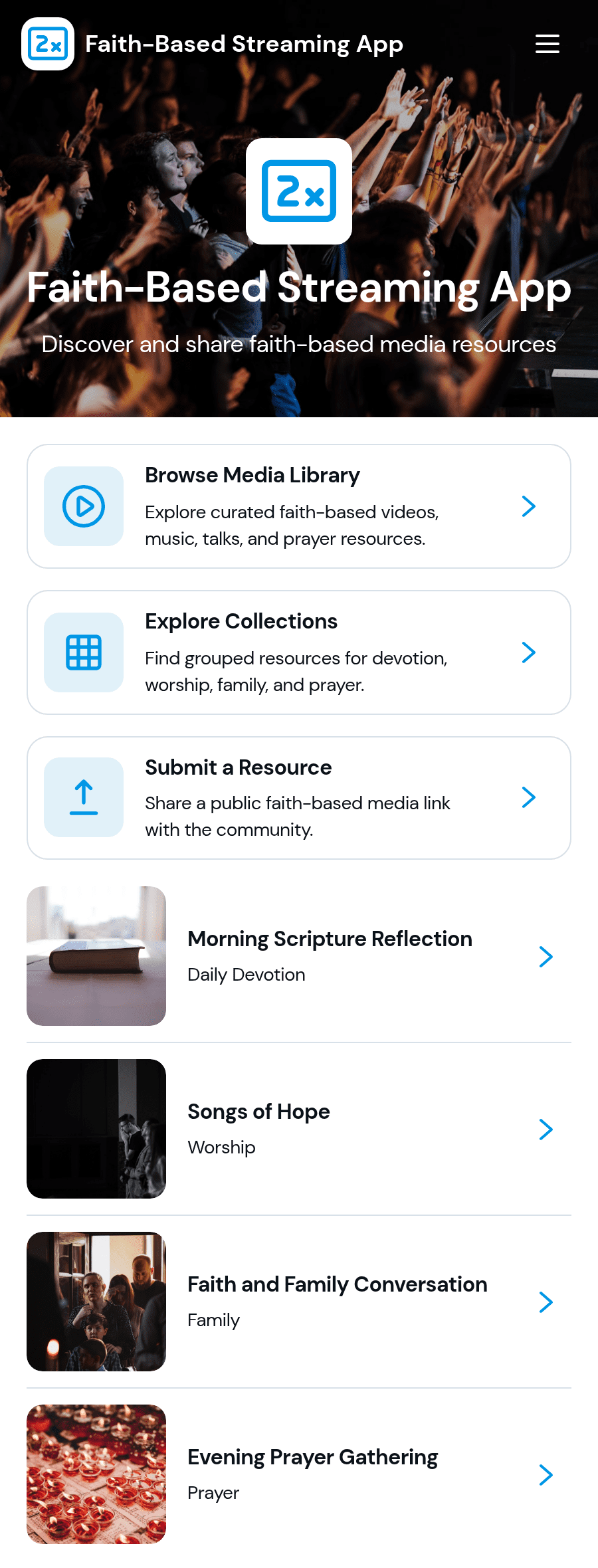
Task: Open the Submit a Resource card
Action: pyautogui.click(x=299, y=798)
